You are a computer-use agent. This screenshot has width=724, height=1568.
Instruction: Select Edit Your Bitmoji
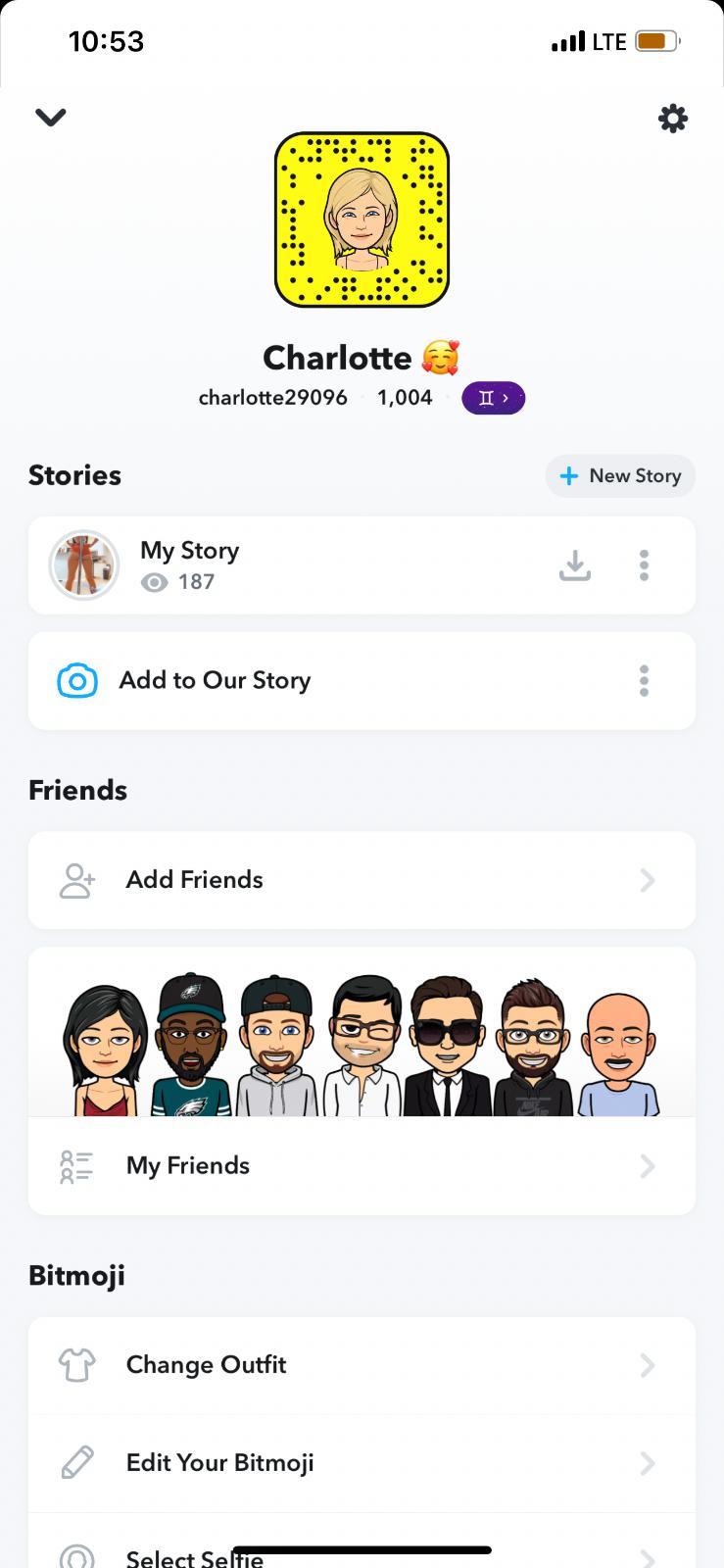pos(362,1463)
